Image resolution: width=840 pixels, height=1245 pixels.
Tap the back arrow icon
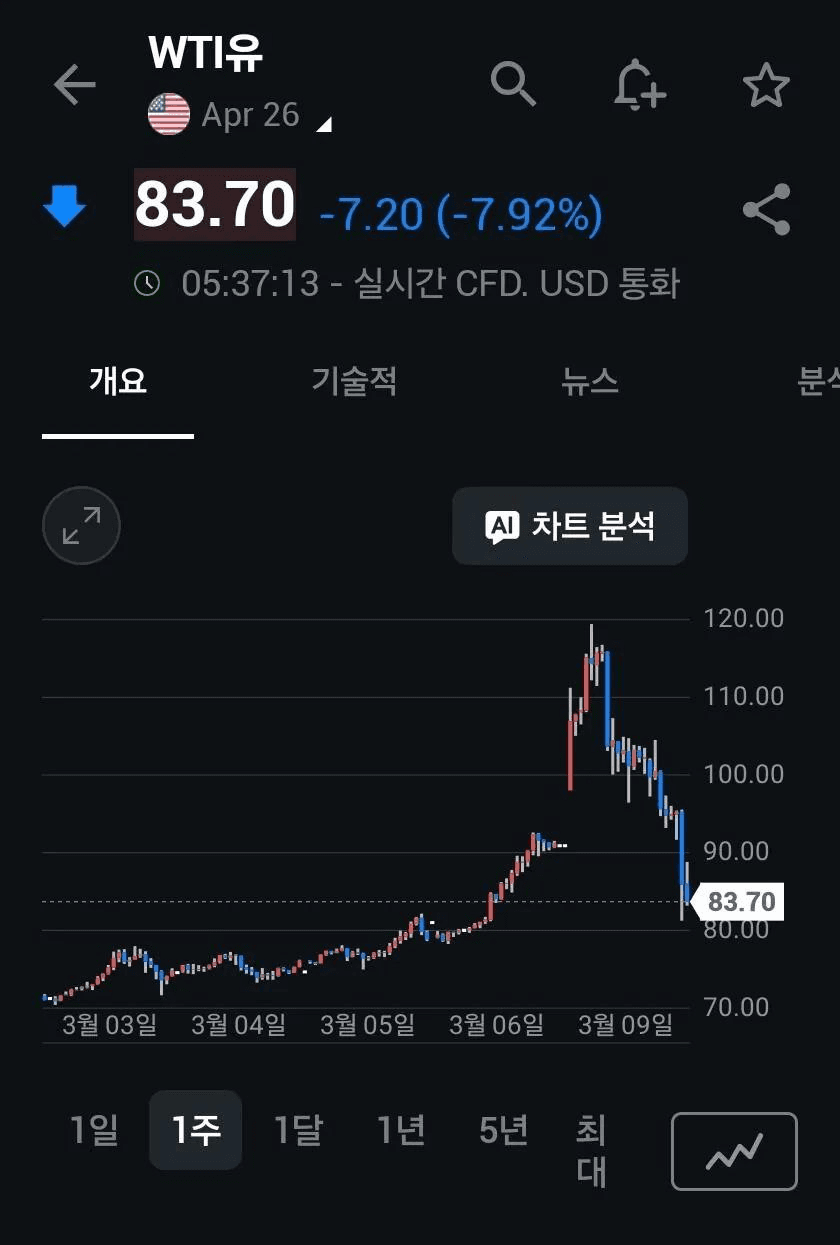click(74, 84)
